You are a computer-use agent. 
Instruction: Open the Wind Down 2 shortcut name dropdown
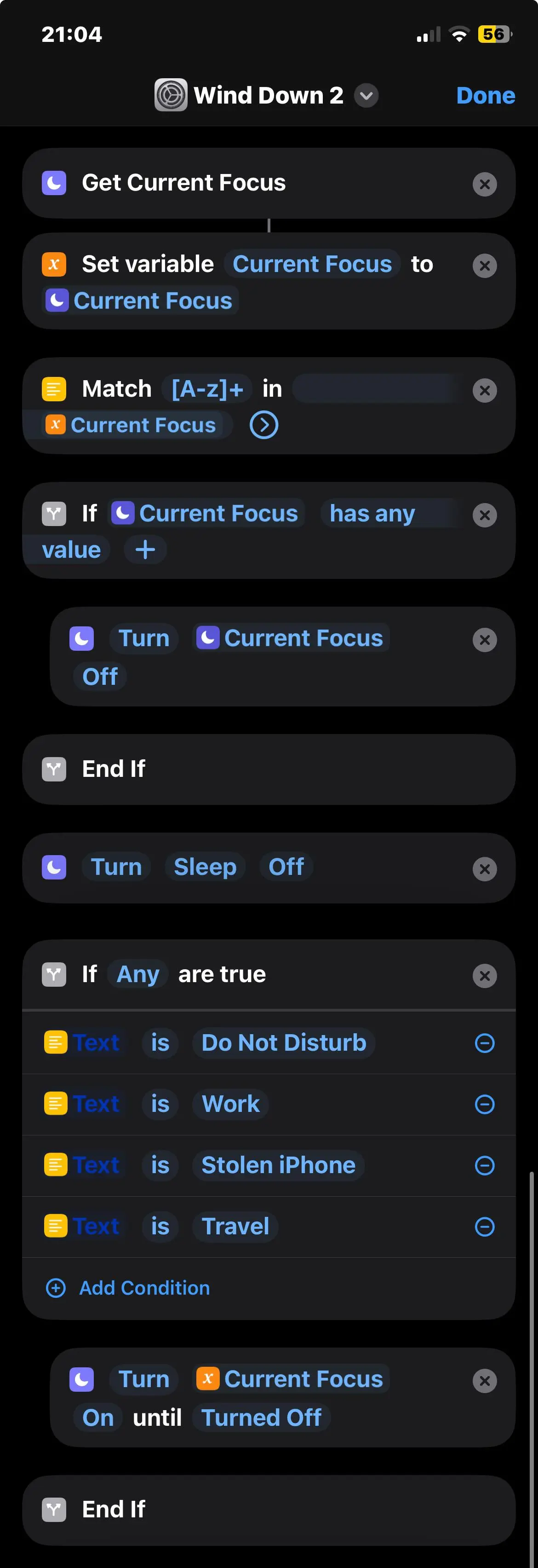click(366, 96)
